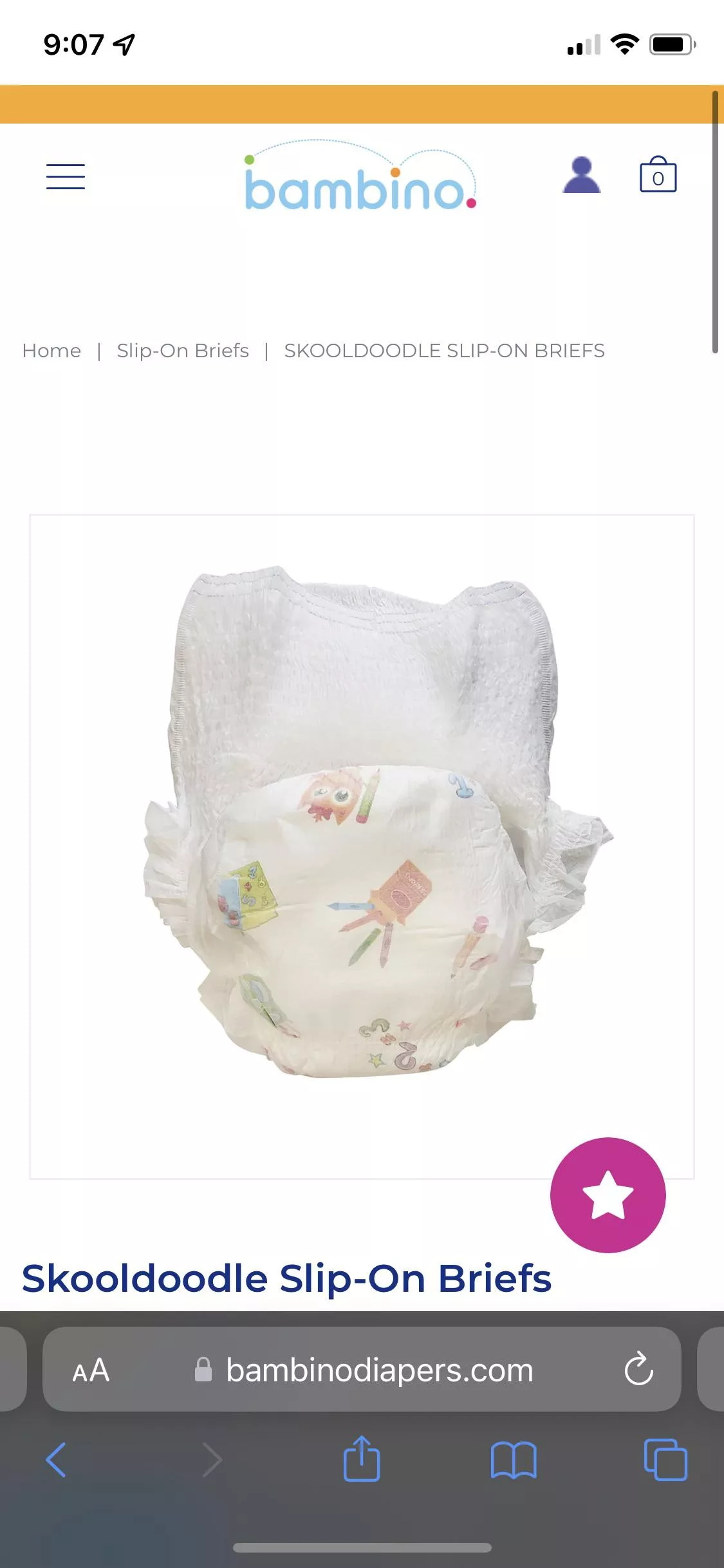
Task: Open the account profile icon
Action: (x=581, y=176)
